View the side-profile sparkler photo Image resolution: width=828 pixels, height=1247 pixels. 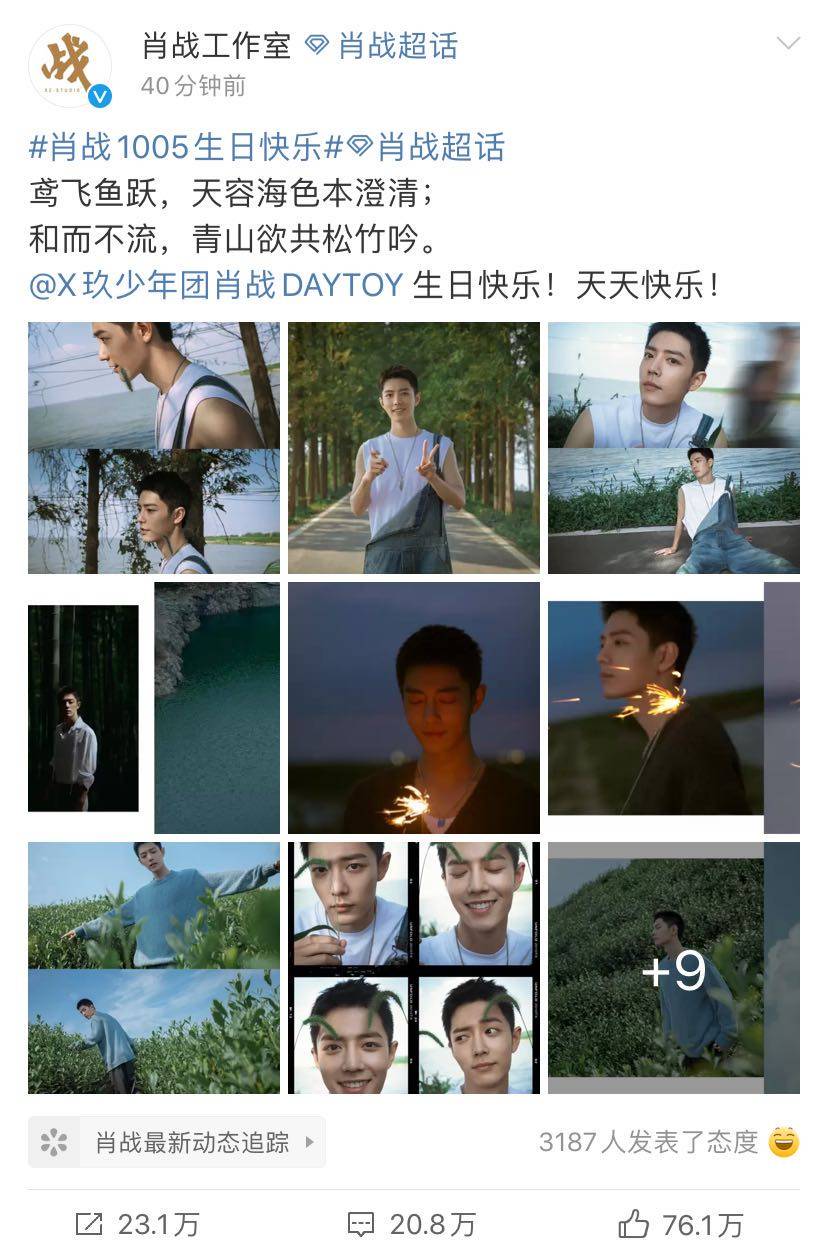[x=673, y=707]
